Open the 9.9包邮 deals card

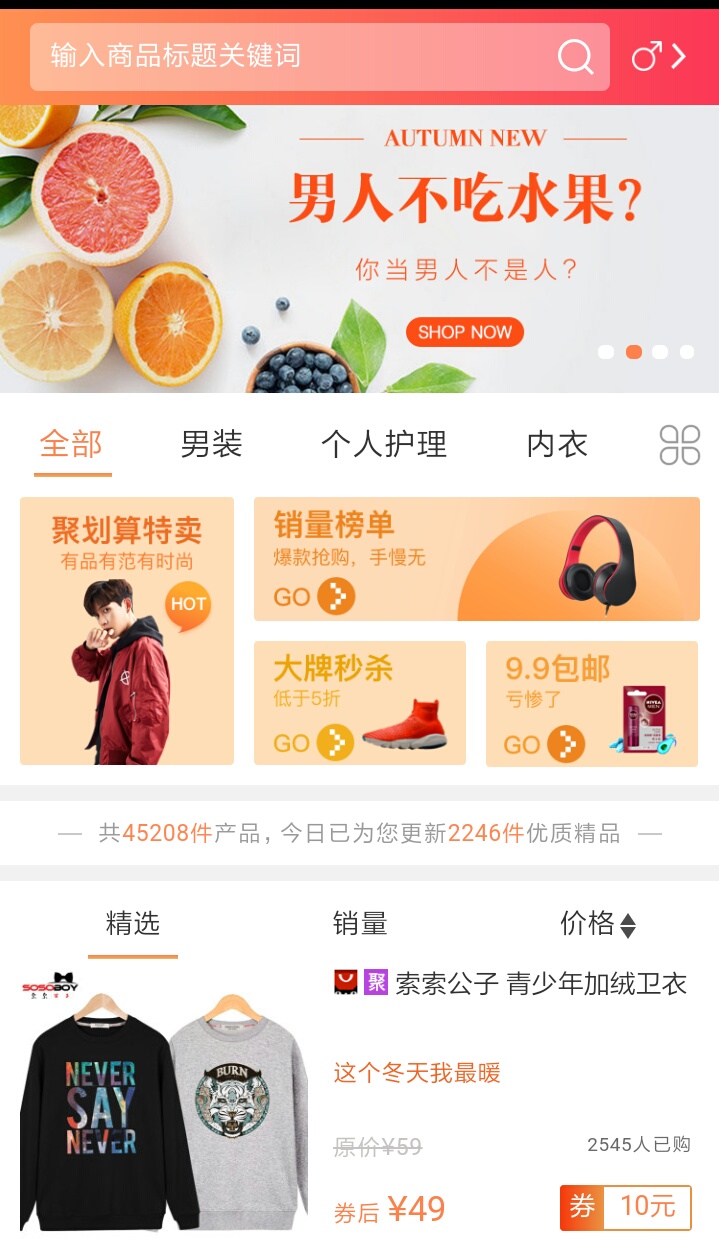click(592, 704)
